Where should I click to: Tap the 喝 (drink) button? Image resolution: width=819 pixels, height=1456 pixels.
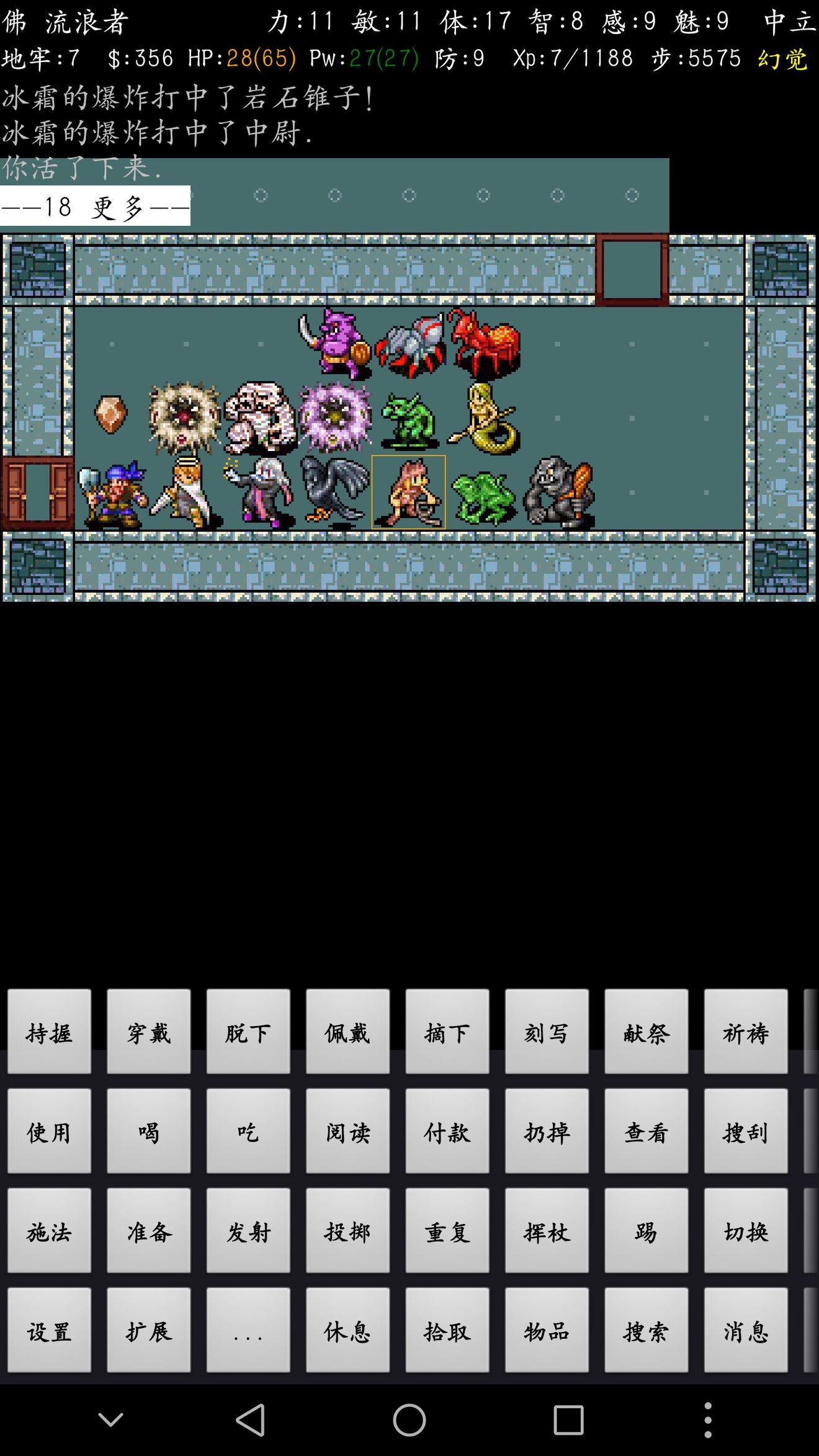148,1132
